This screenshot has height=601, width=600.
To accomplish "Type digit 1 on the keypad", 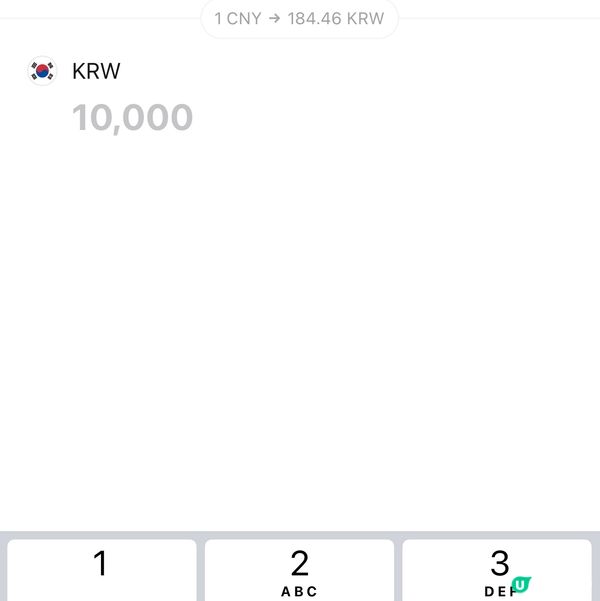I will click(x=101, y=570).
